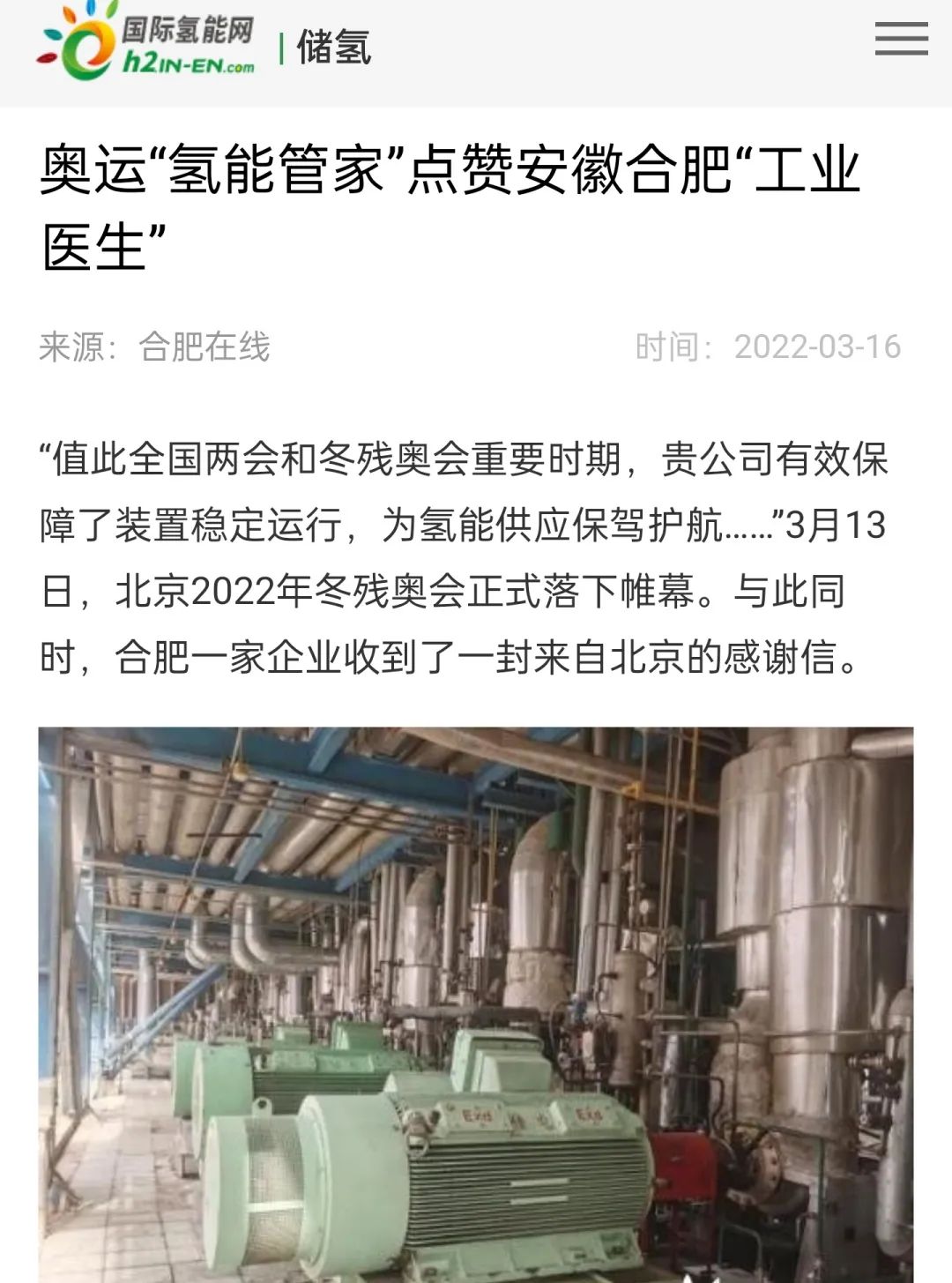
Task: Go to the 国际氢能网 homepage via logo
Action: click(x=146, y=42)
